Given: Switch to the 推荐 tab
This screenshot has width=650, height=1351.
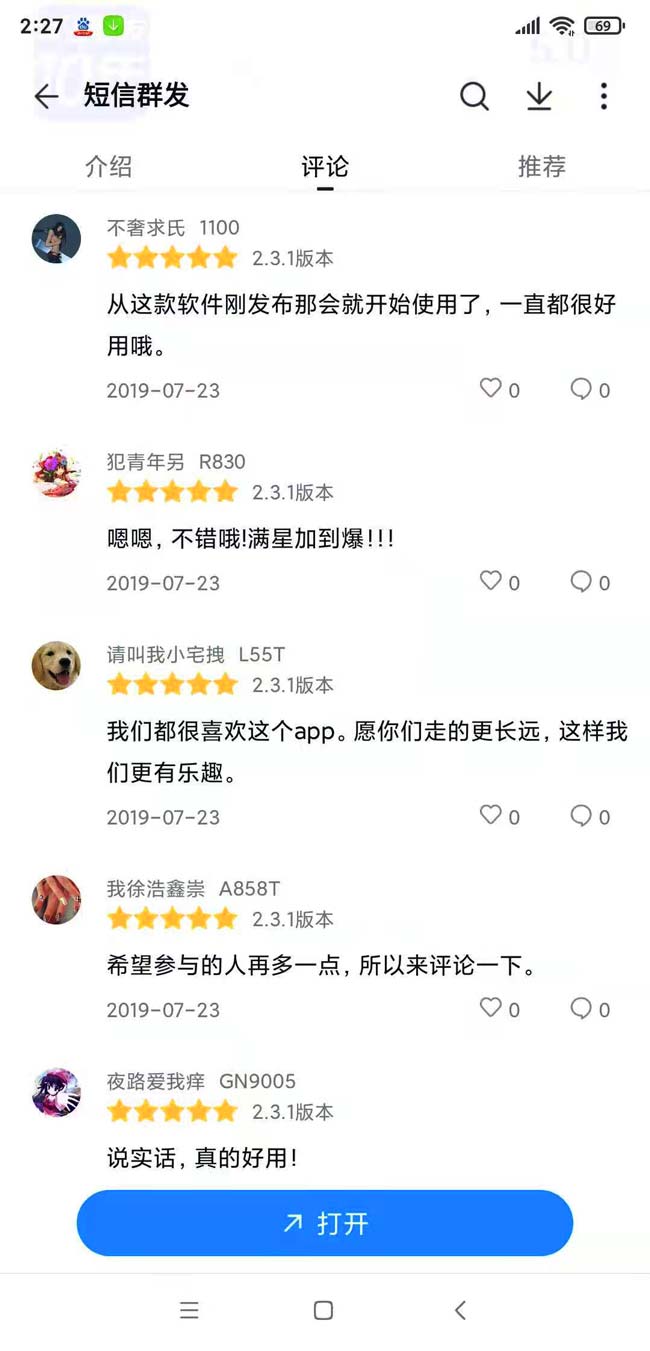Looking at the screenshot, I should (542, 166).
